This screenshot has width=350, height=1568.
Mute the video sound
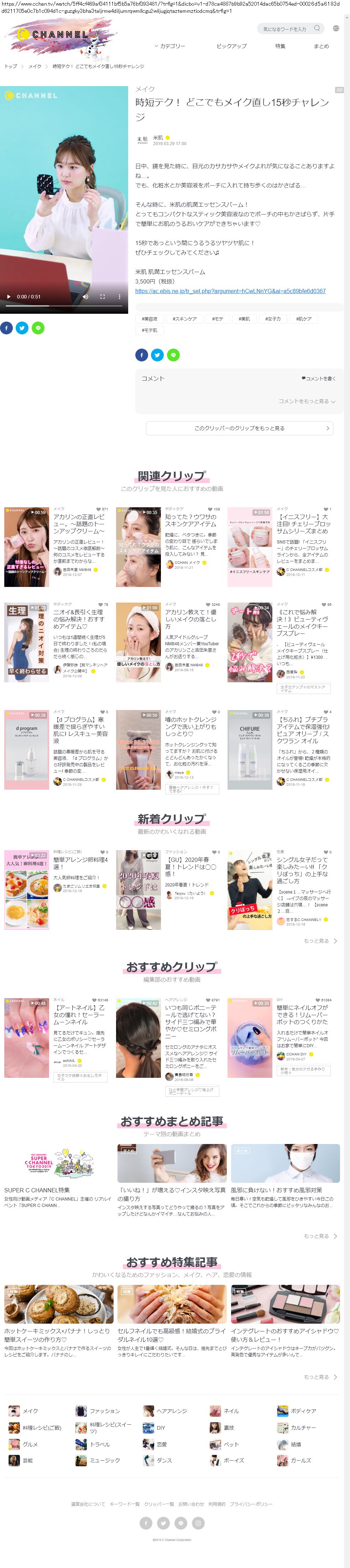pyautogui.click(x=85, y=296)
